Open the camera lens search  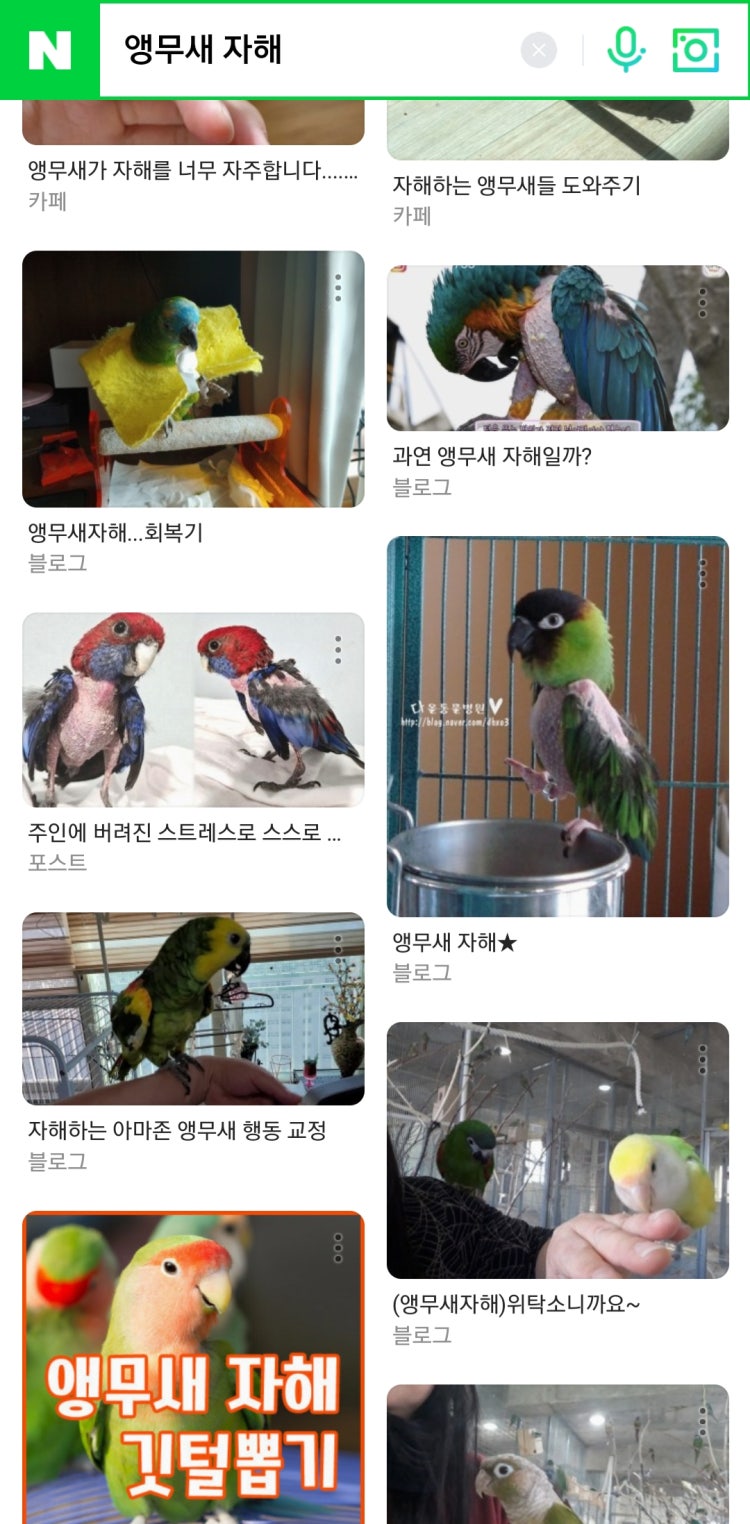tap(696, 50)
